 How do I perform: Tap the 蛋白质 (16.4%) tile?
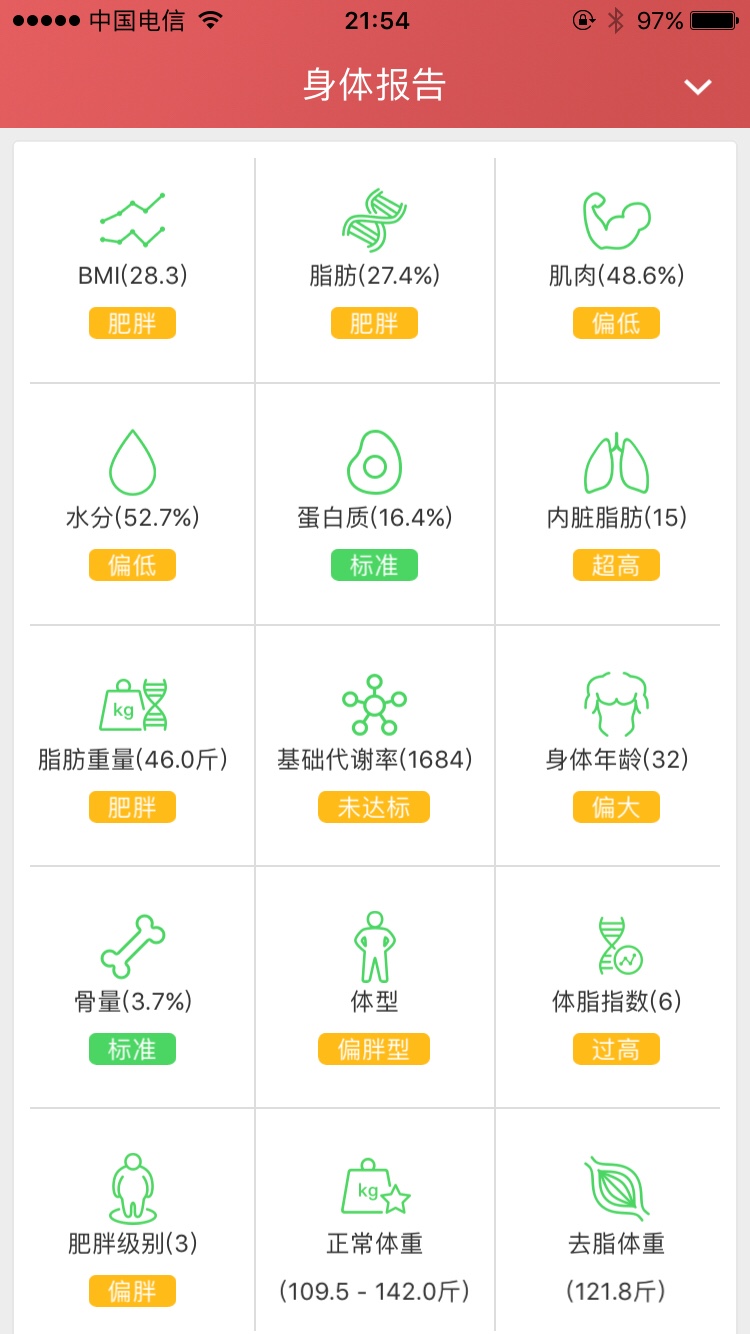(x=375, y=505)
